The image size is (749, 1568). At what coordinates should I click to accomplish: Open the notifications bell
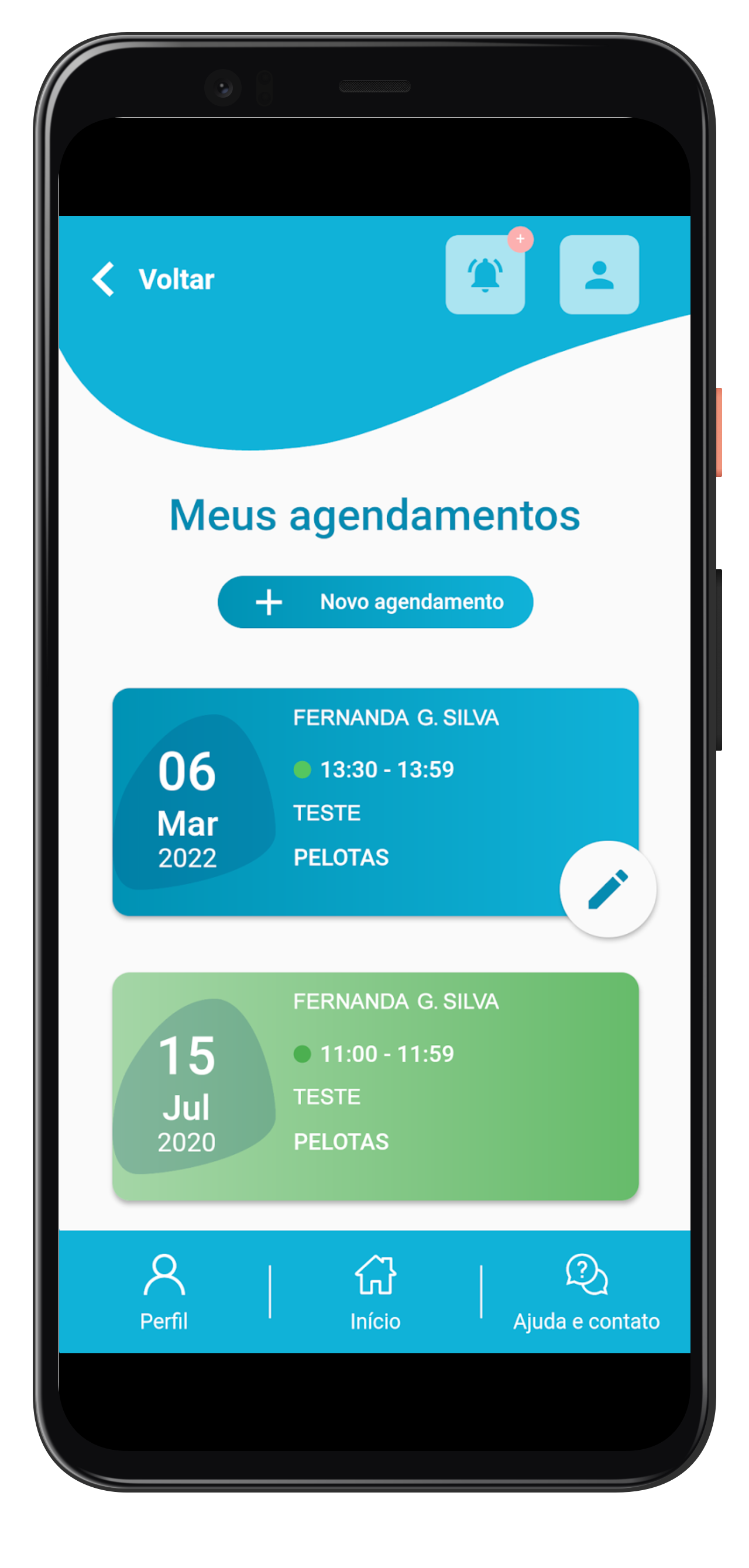[485, 275]
